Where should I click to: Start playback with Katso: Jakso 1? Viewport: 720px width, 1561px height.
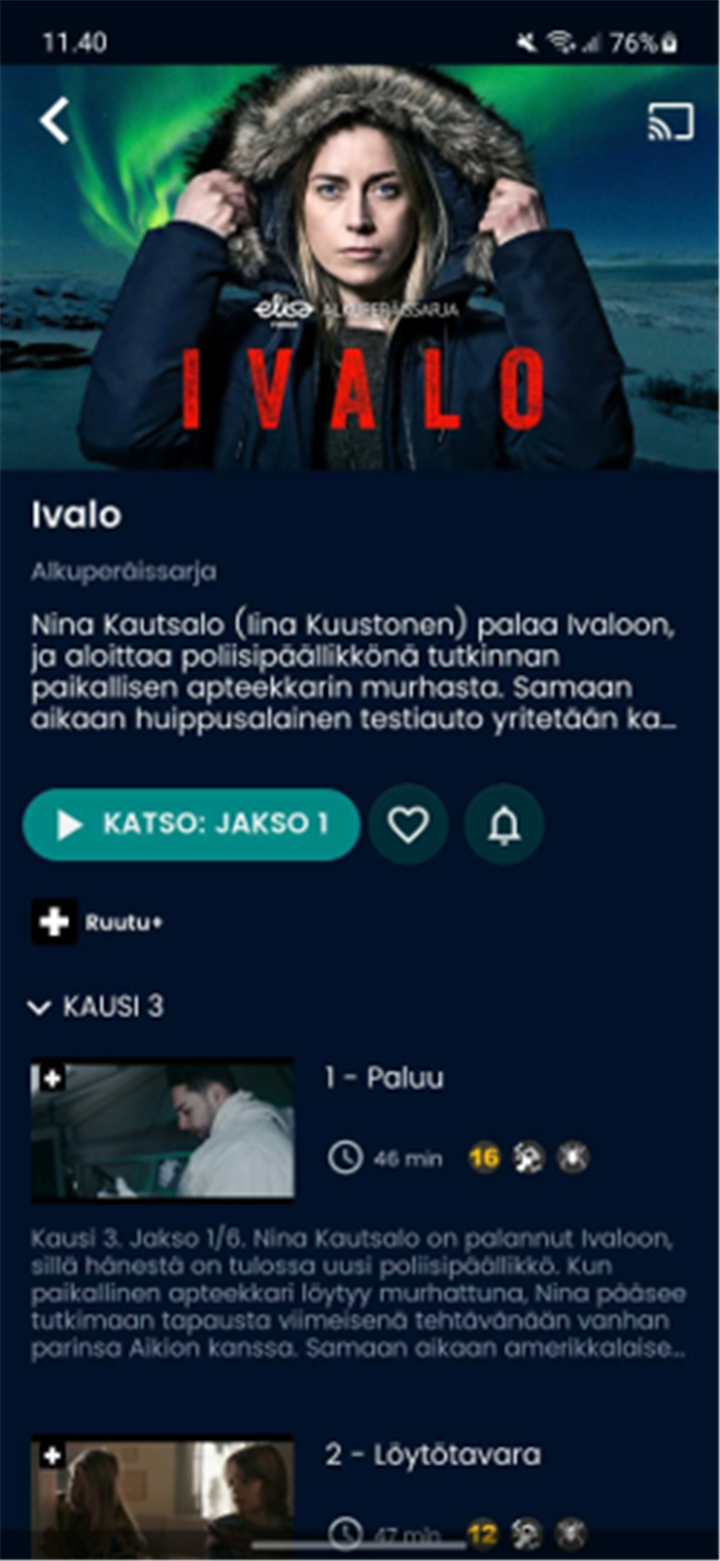(x=191, y=824)
